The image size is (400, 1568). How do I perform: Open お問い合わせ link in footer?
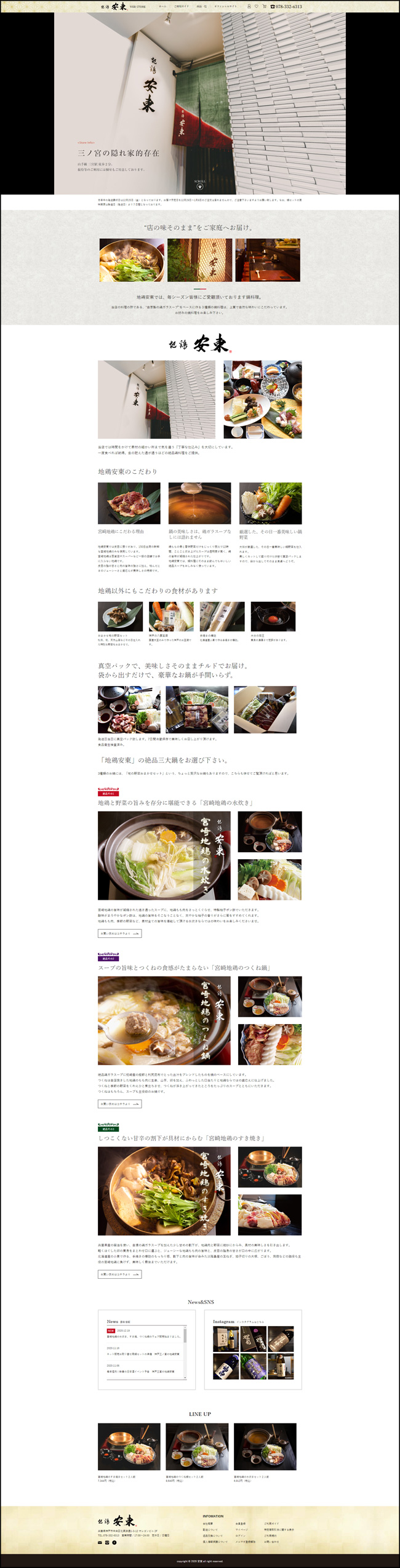[271, 1542]
